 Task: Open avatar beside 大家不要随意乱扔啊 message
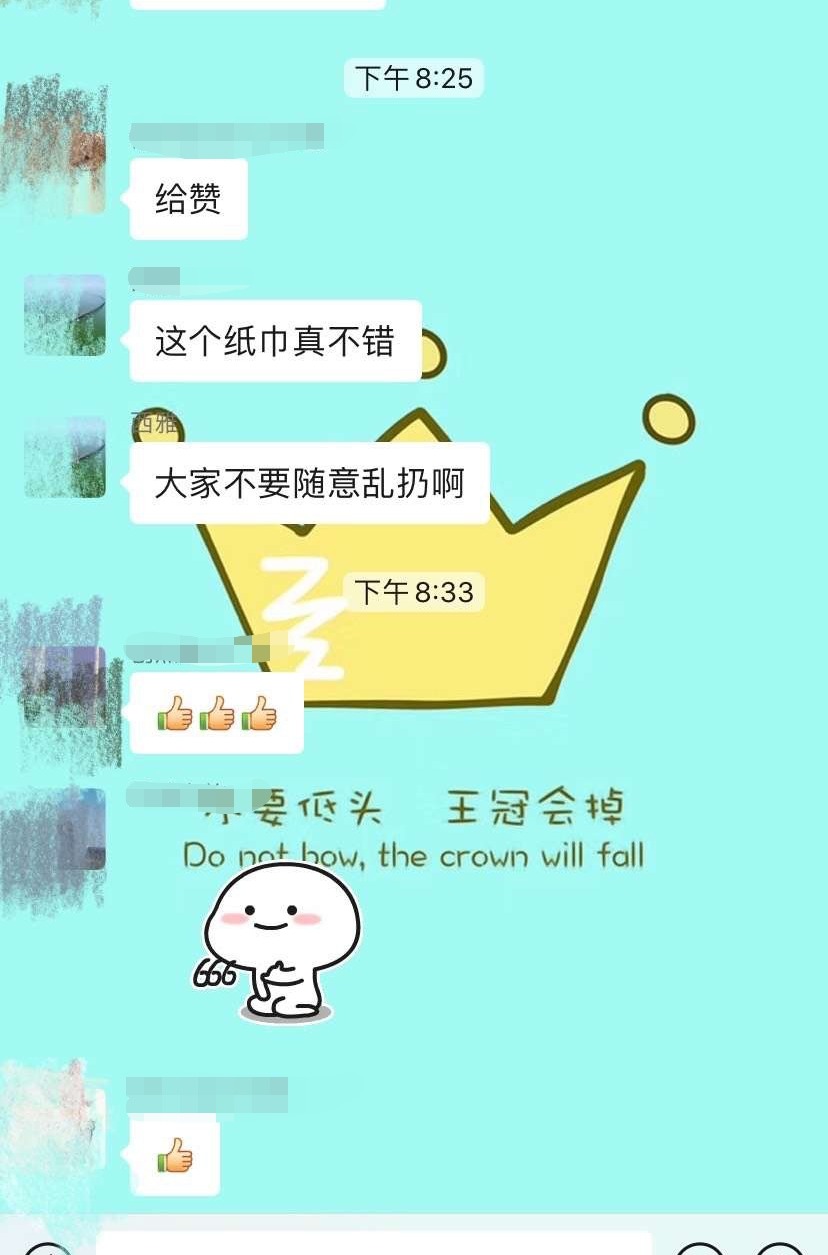pos(65,457)
